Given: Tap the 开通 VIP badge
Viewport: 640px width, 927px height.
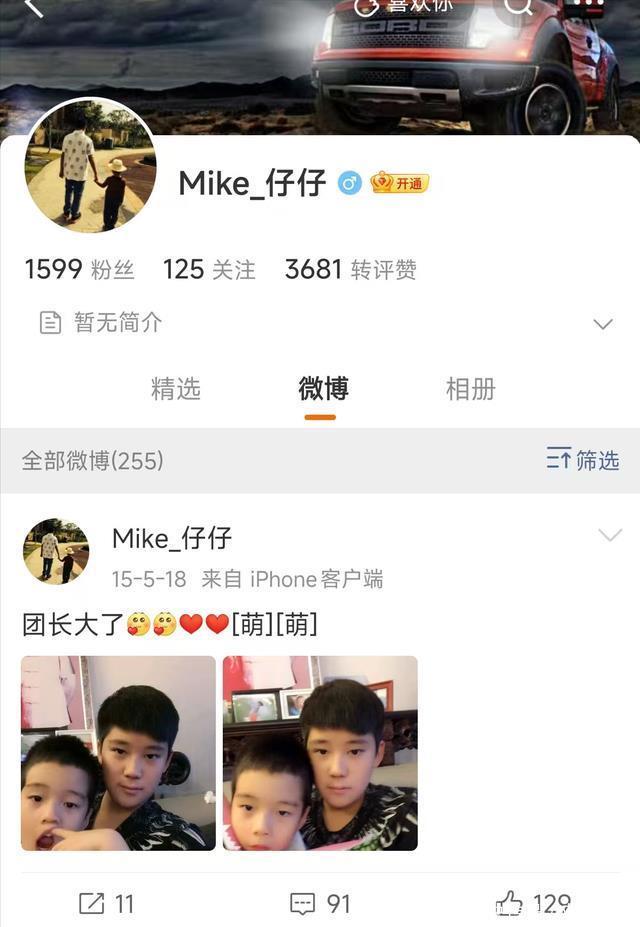Looking at the screenshot, I should coord(399,183).
